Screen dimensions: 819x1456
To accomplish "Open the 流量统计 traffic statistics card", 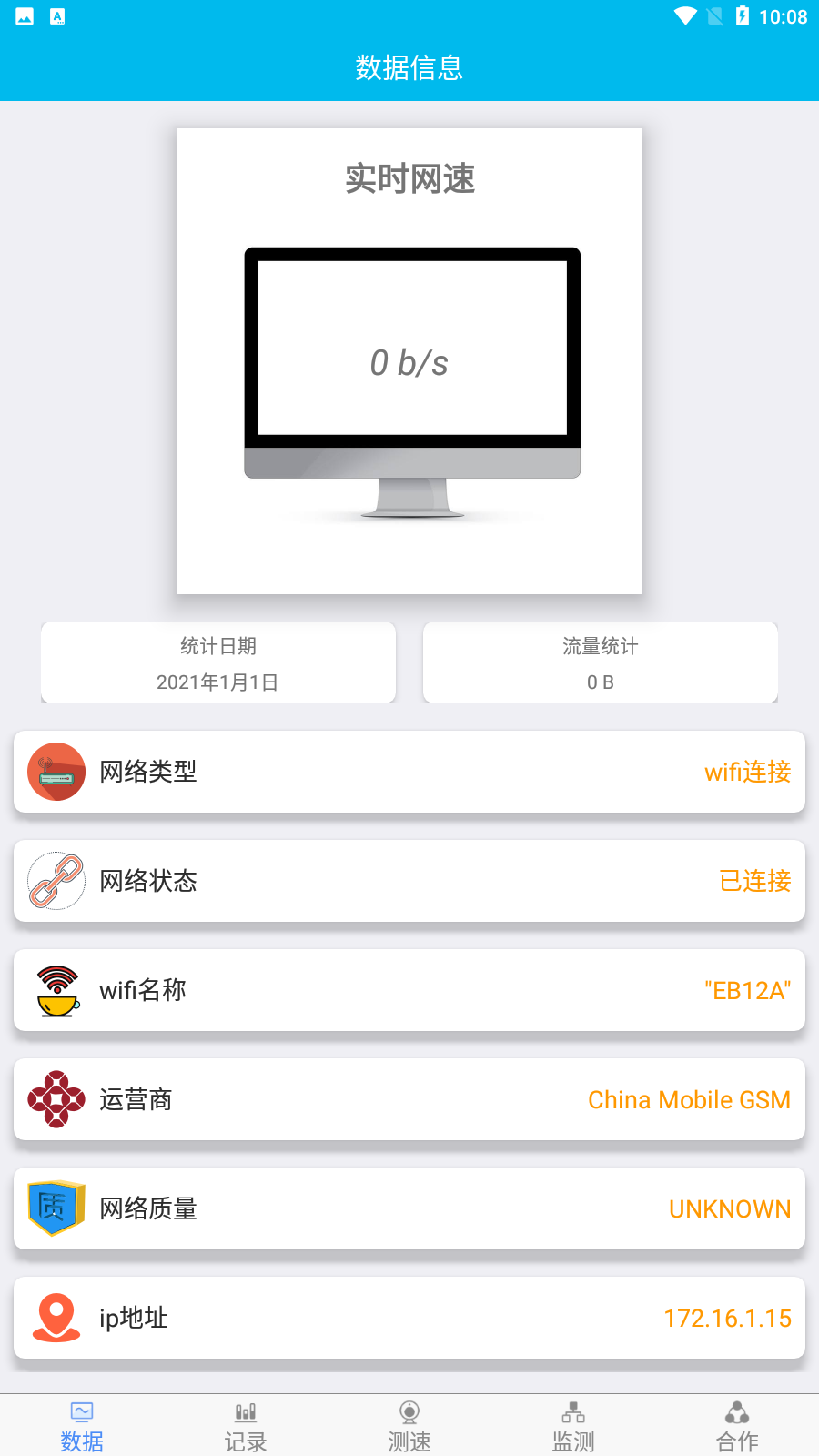I will pos(600,662).
